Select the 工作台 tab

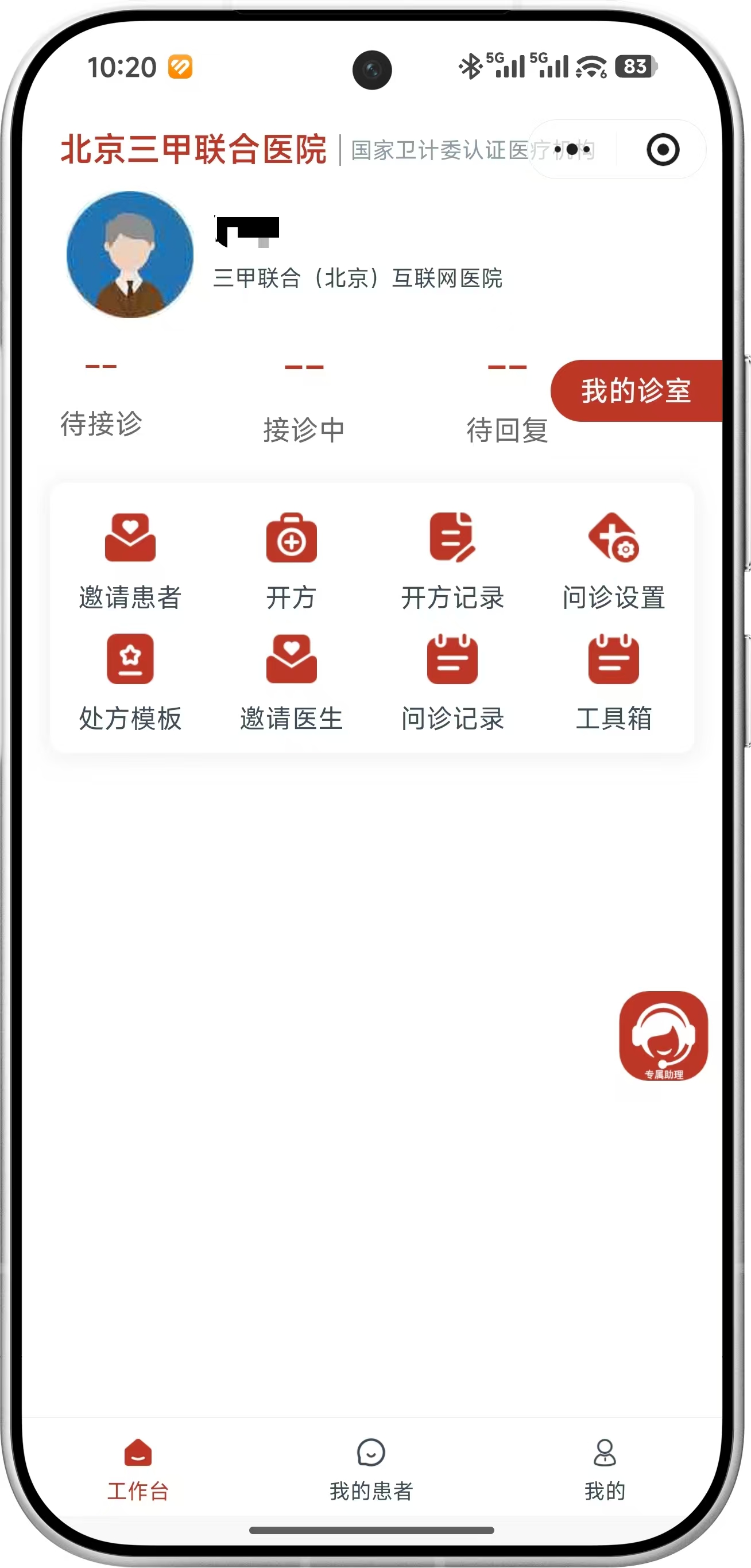(x=138, y=1469)
